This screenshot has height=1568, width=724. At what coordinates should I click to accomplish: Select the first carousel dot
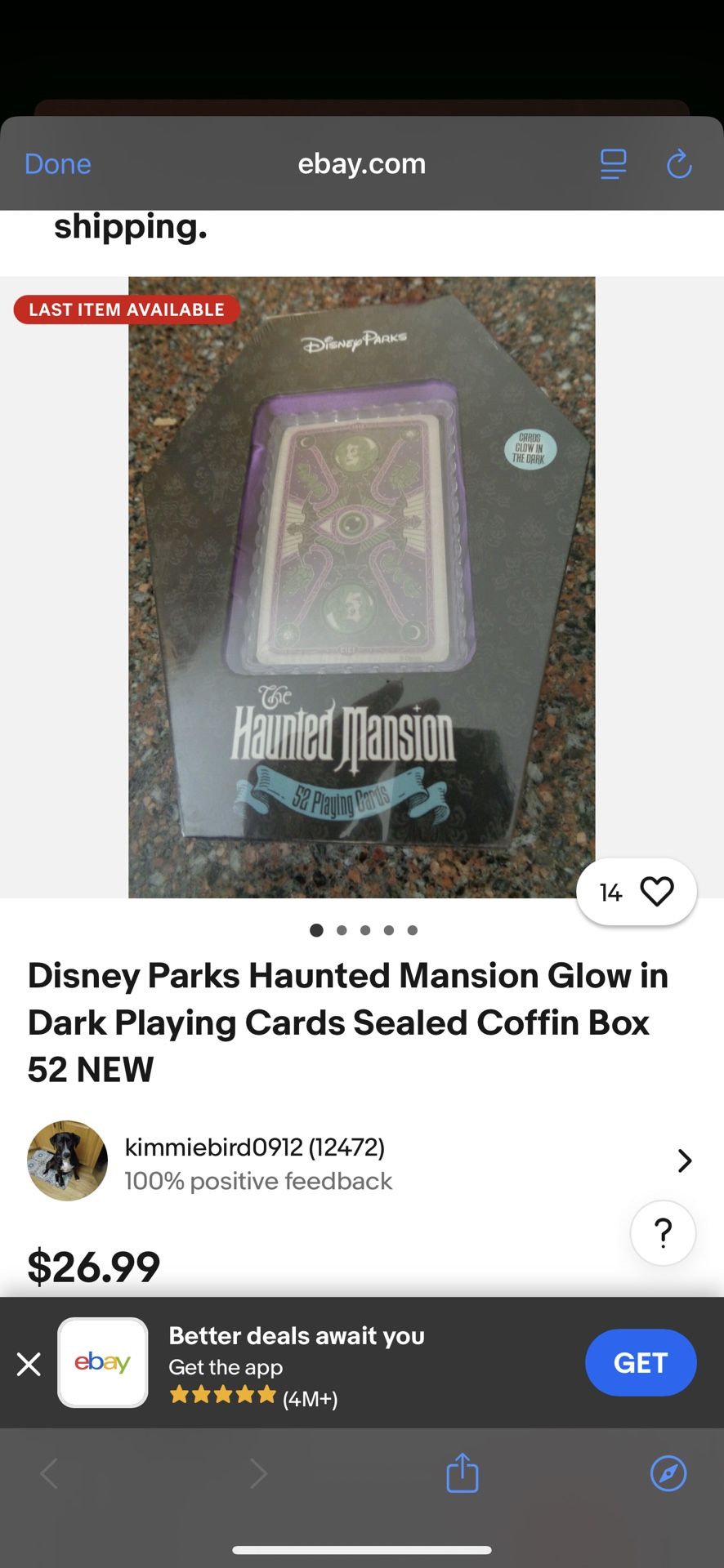(317, 930)
